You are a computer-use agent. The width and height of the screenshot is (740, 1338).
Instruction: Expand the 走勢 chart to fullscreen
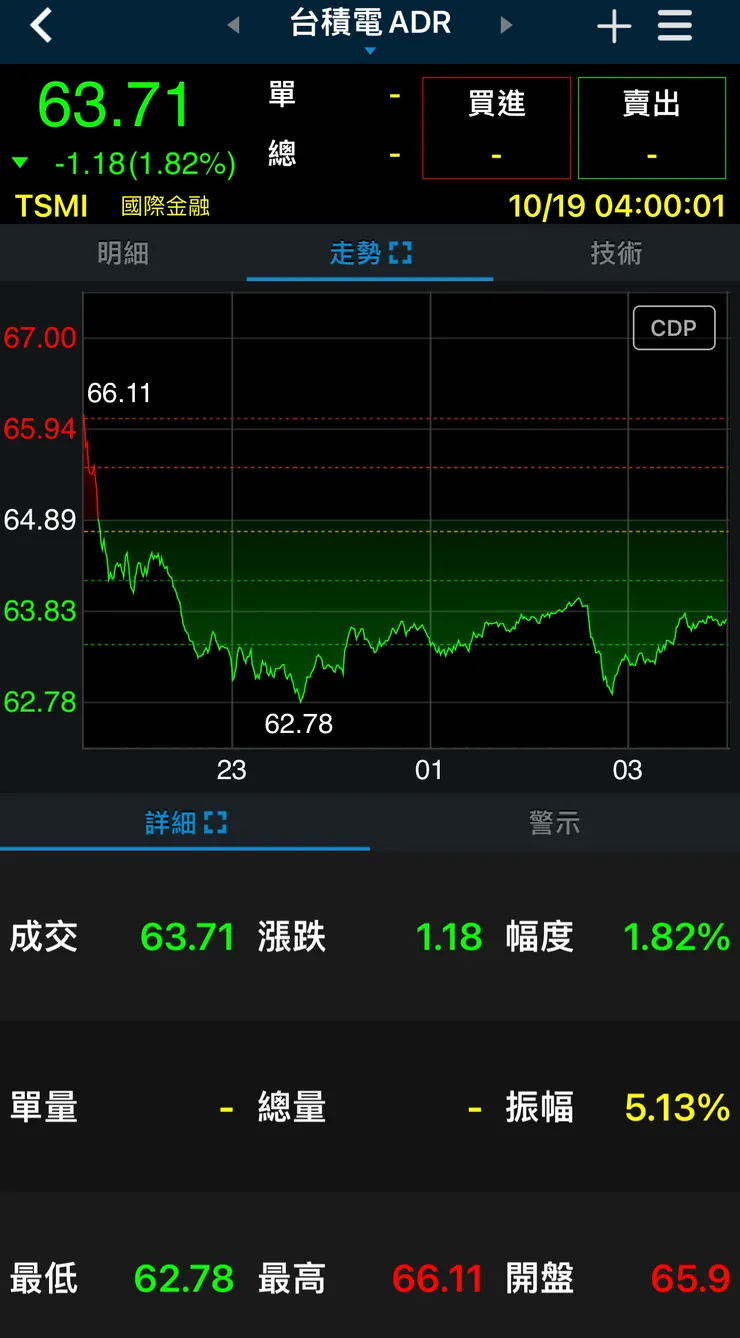[403, 253]
